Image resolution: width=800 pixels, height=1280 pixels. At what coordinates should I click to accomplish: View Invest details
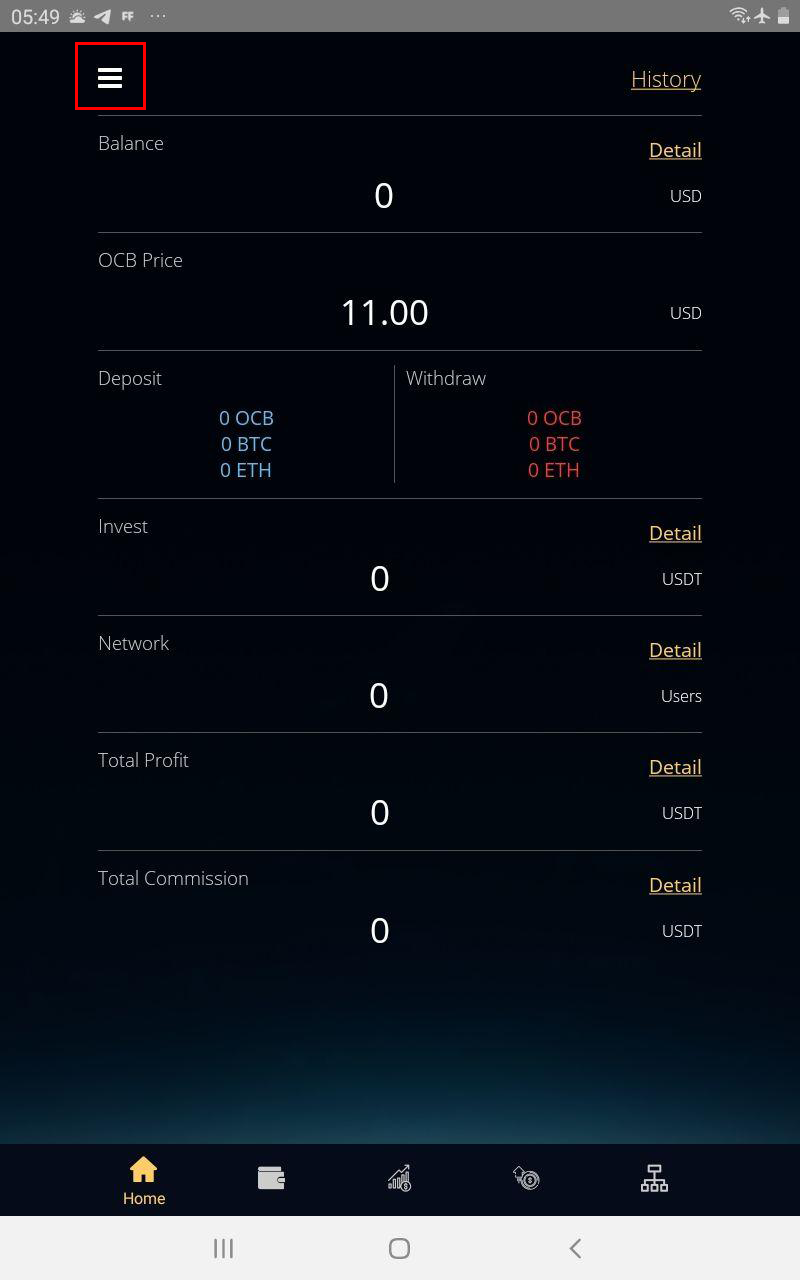[675, 533]
